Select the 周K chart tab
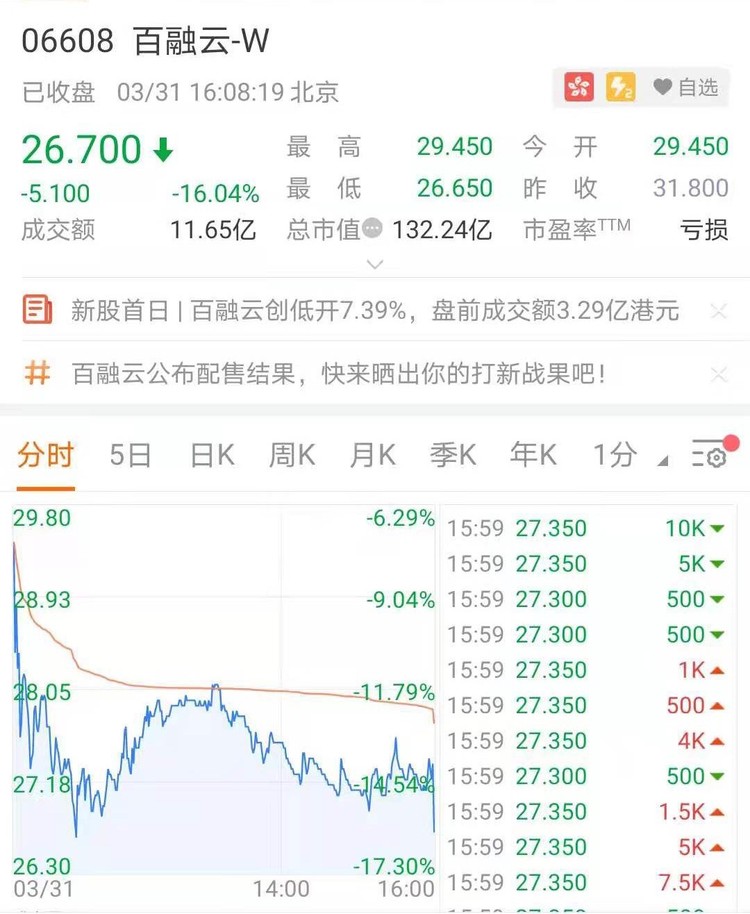Viewport: 750px width, 914px height. click(x=292, y=455)
